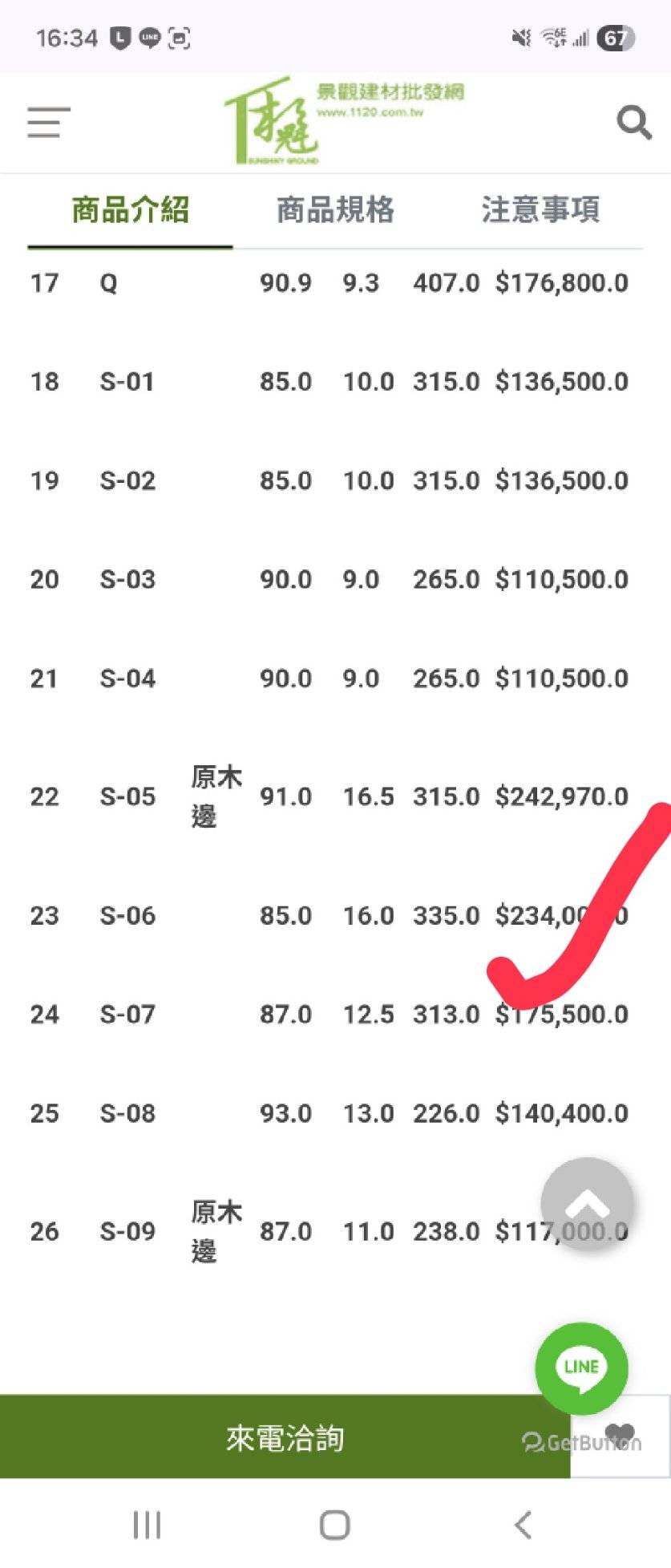
Task: Go to the site homepage via logo
Action: pos(343,123)
